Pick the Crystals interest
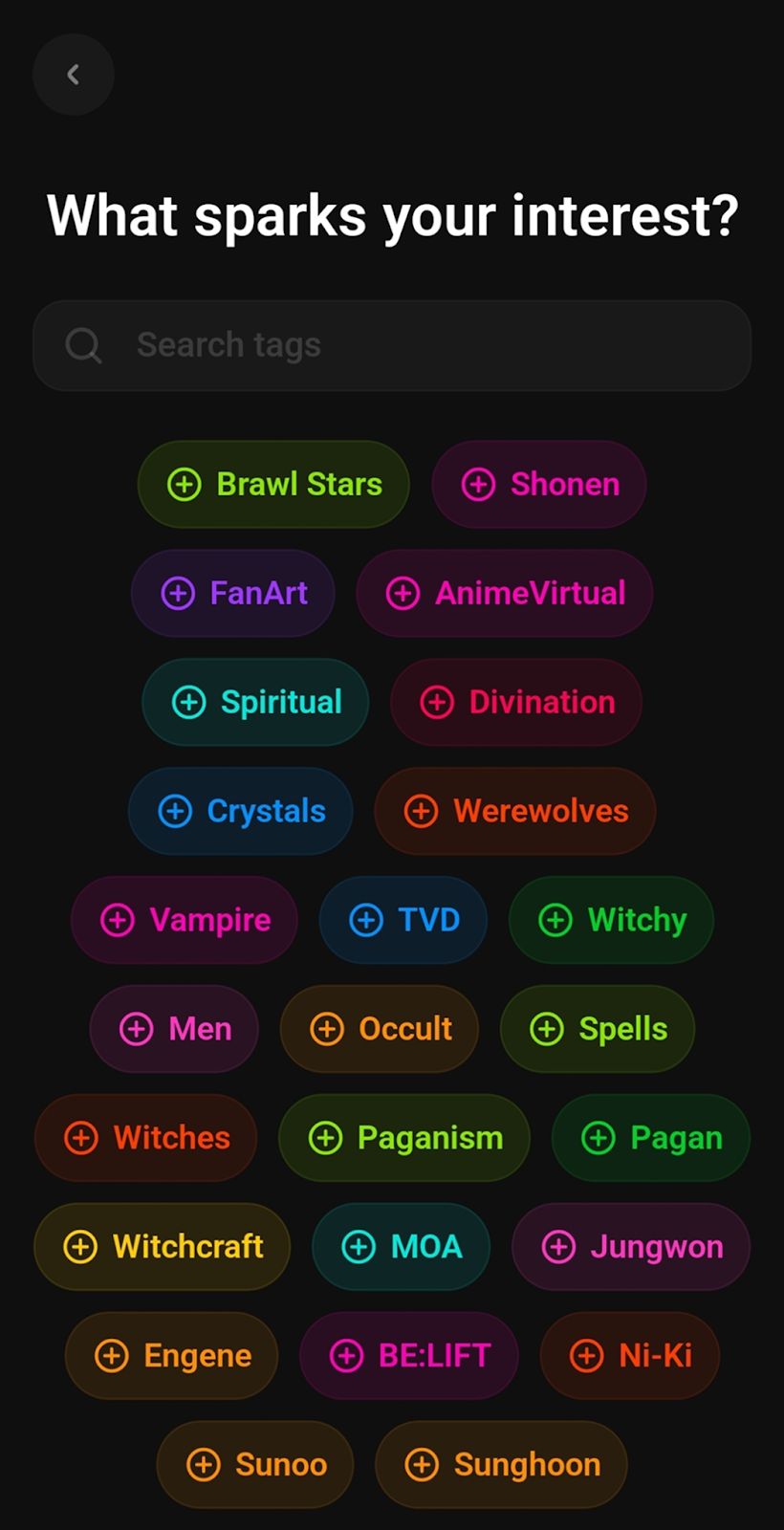 tap(241, 811)
